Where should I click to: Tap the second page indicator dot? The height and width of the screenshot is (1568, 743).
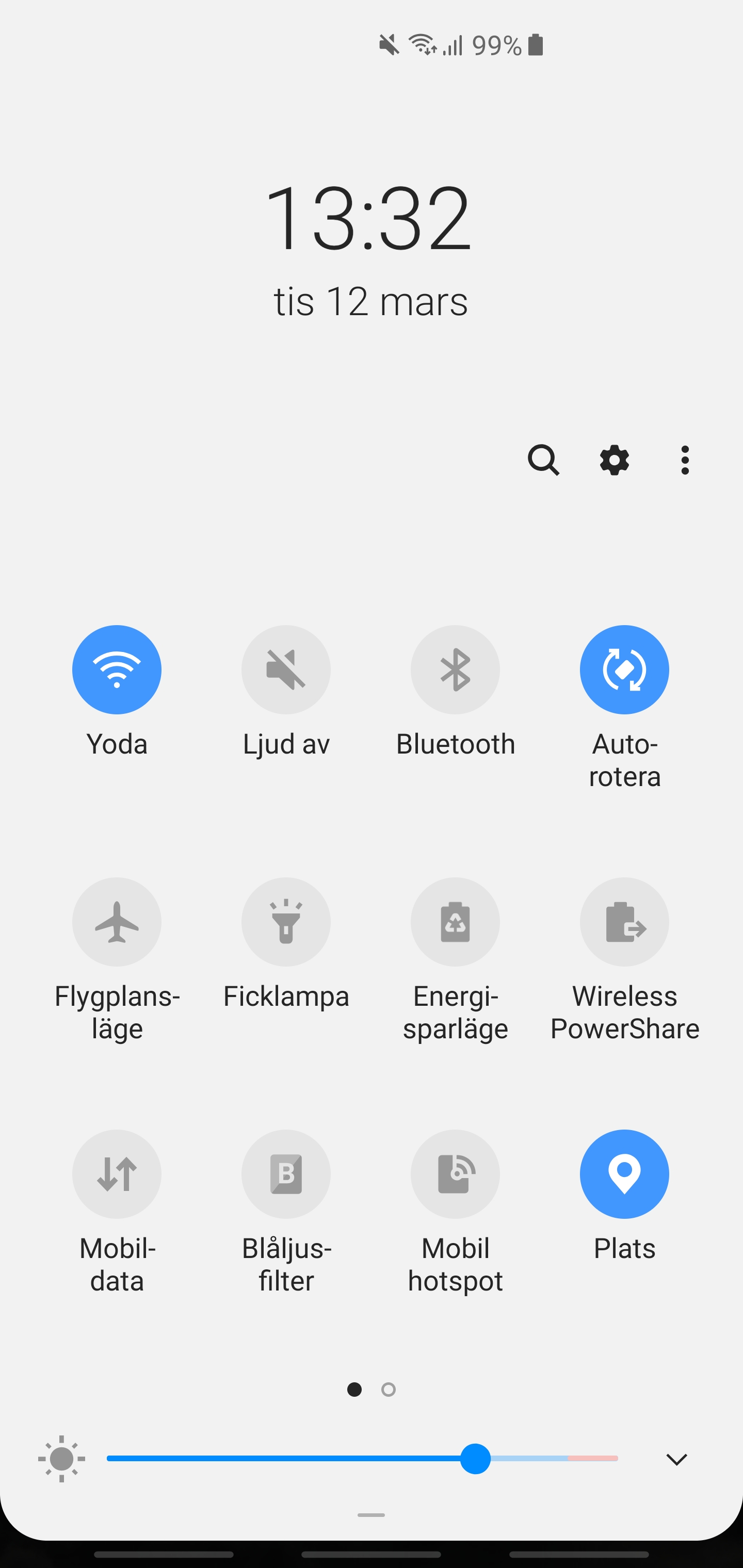(389, 1390)
